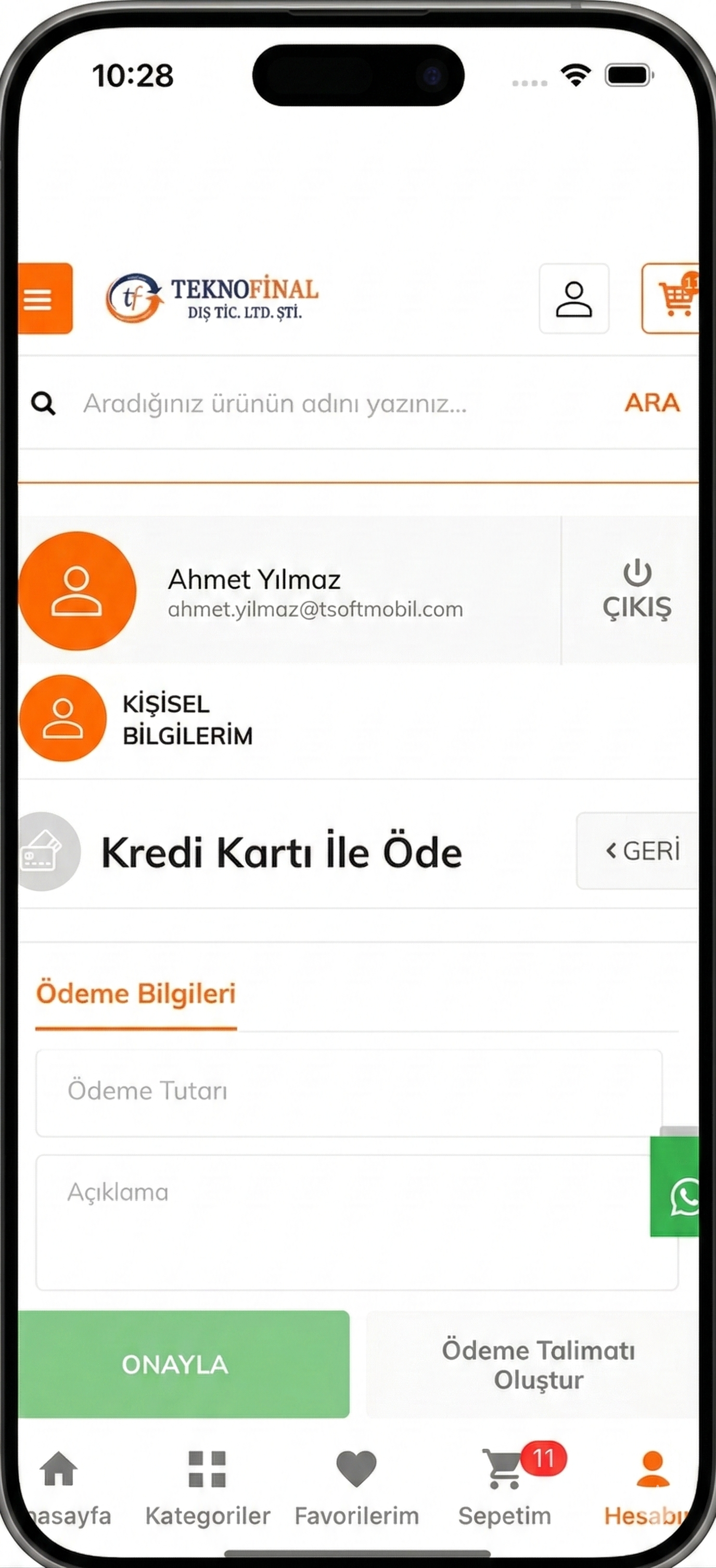Select the Ödeme Bilgileri tab
This screenshot has width=716, height=1568.
(136, 994)
